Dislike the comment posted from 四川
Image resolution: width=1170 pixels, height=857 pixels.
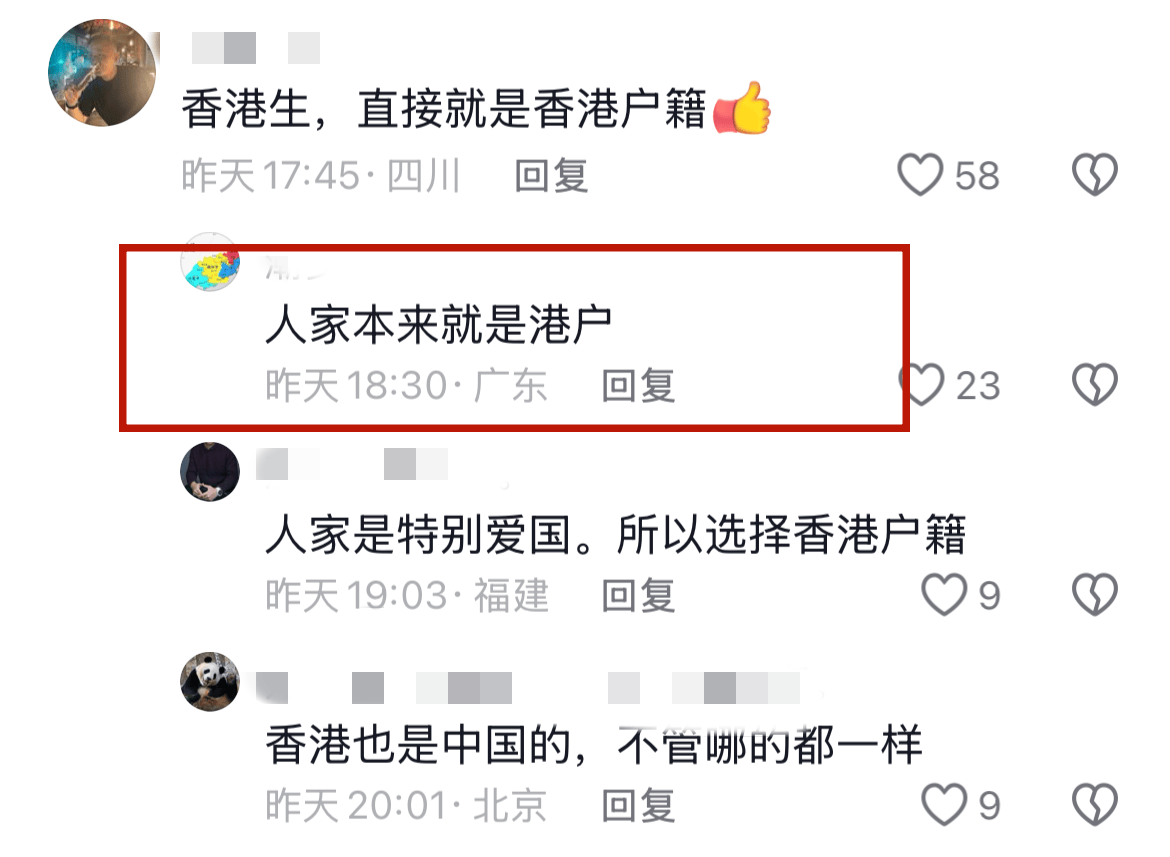1094,176
